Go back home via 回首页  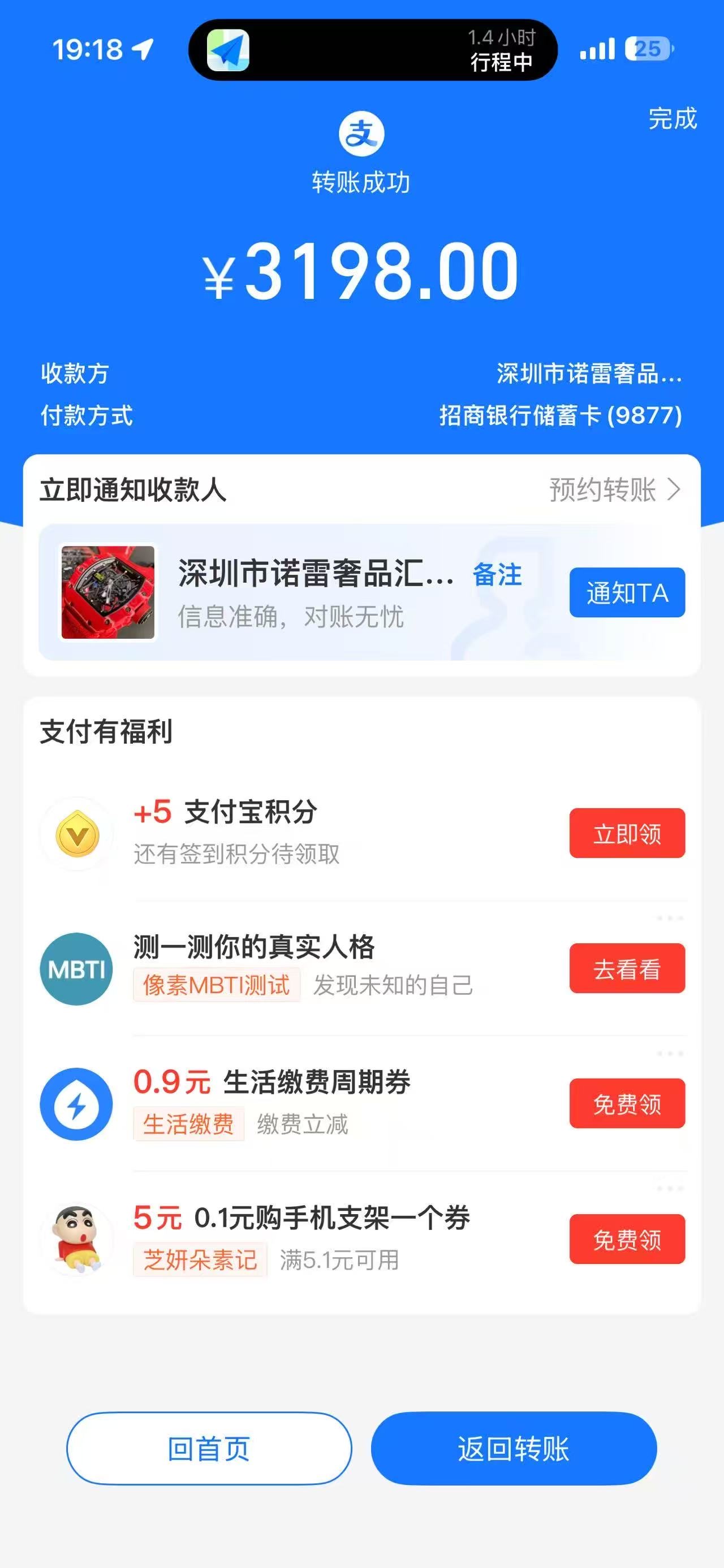209,1449
